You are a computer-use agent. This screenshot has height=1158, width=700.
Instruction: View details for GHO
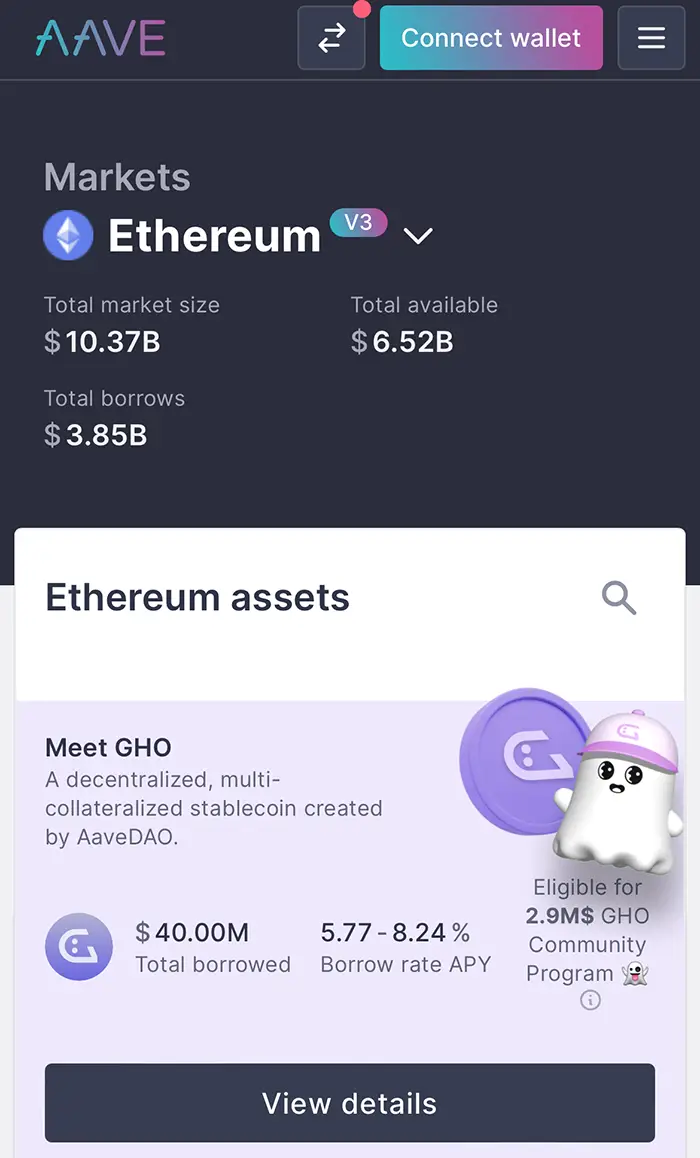pyautogui.click(x=349, y=1103)
